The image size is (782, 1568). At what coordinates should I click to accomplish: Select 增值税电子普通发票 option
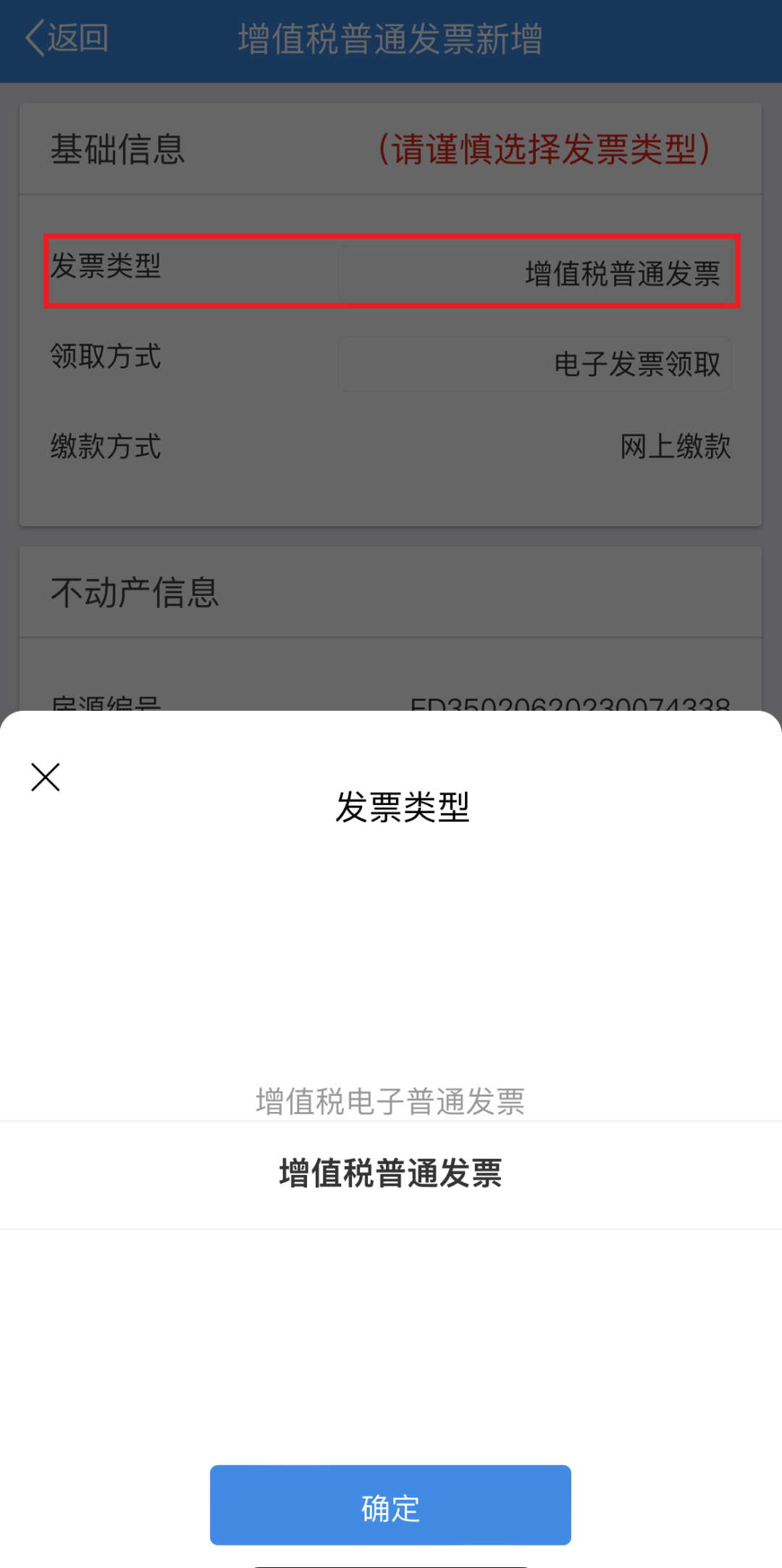390,1101
